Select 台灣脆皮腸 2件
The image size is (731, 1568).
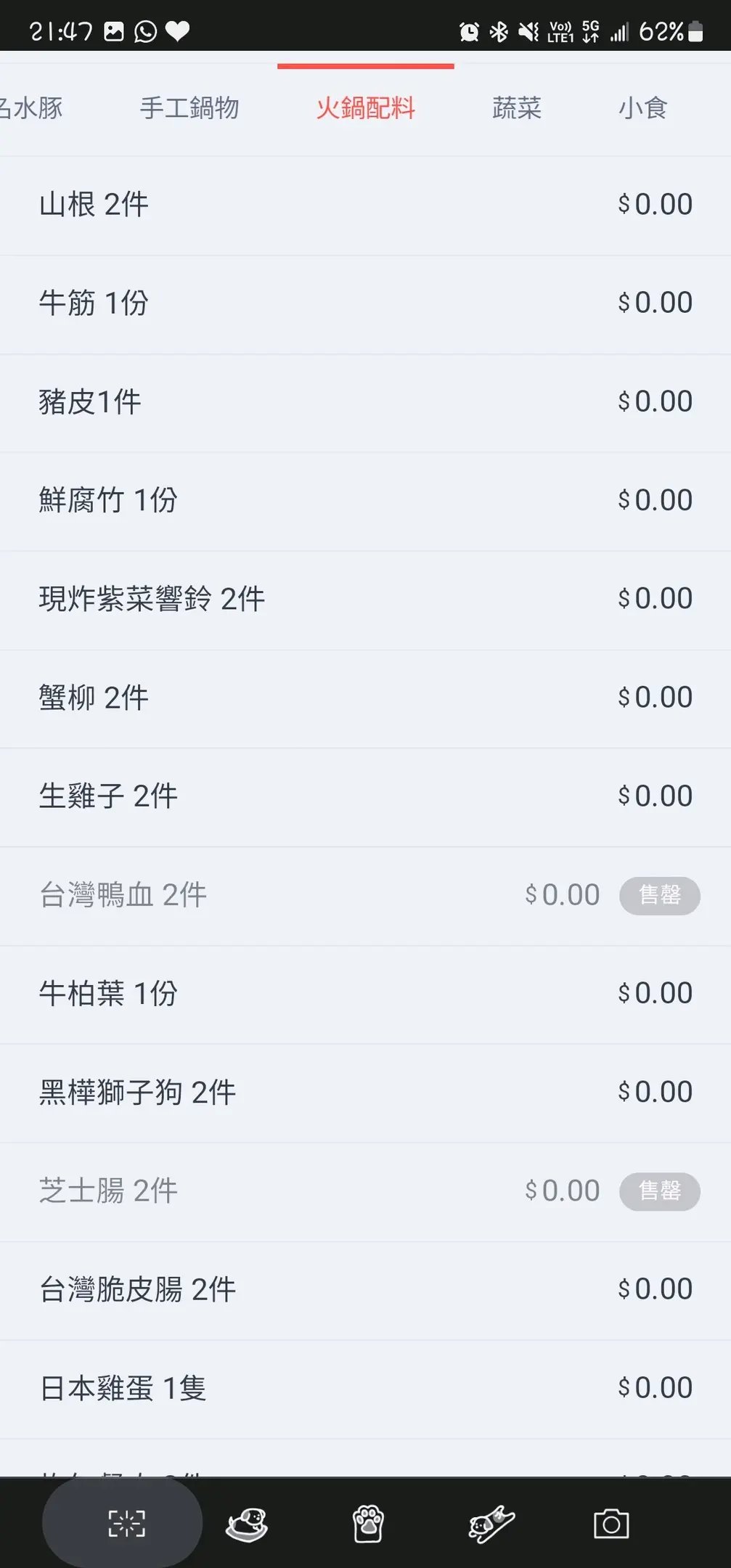click(365, 1290)
